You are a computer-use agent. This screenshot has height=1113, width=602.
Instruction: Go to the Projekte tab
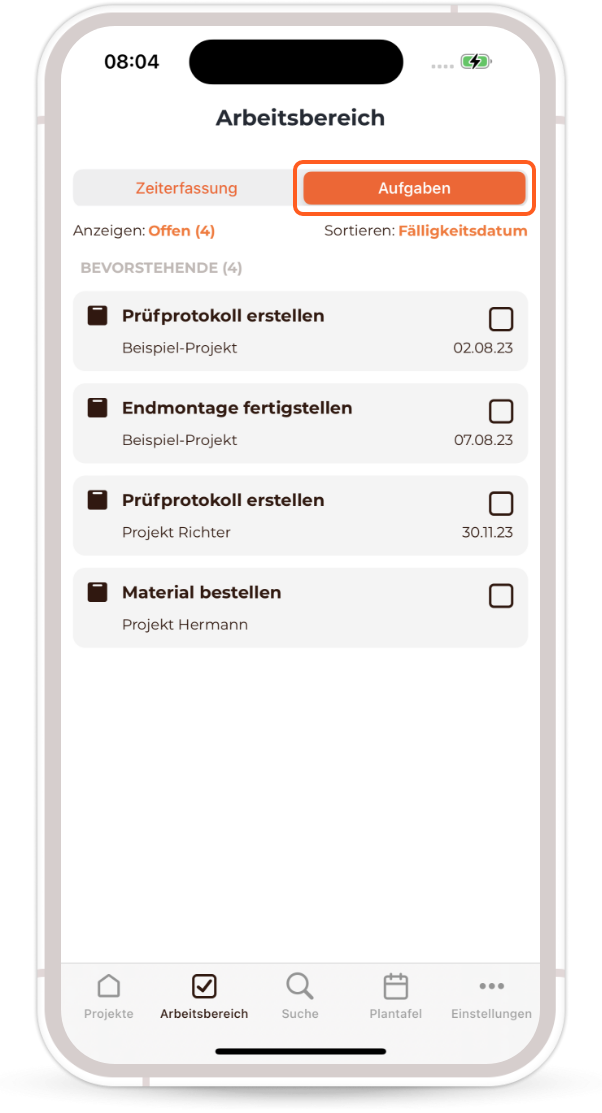coord(109,997)
